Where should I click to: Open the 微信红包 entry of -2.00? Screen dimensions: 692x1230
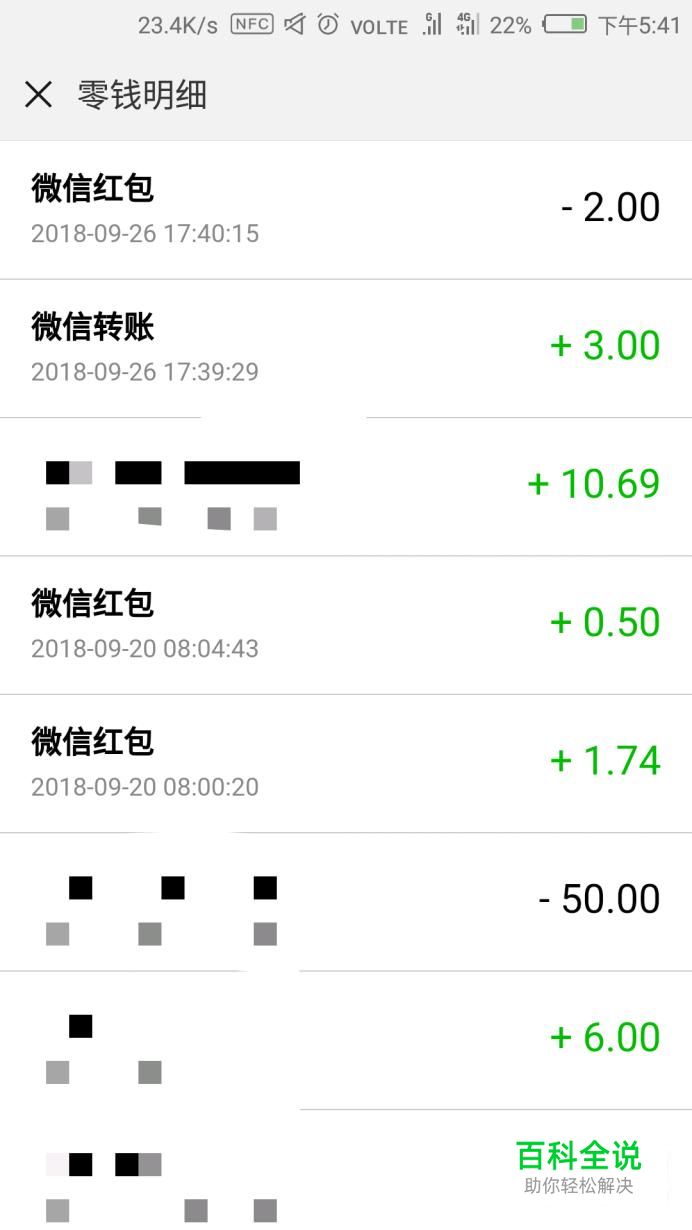346,210
